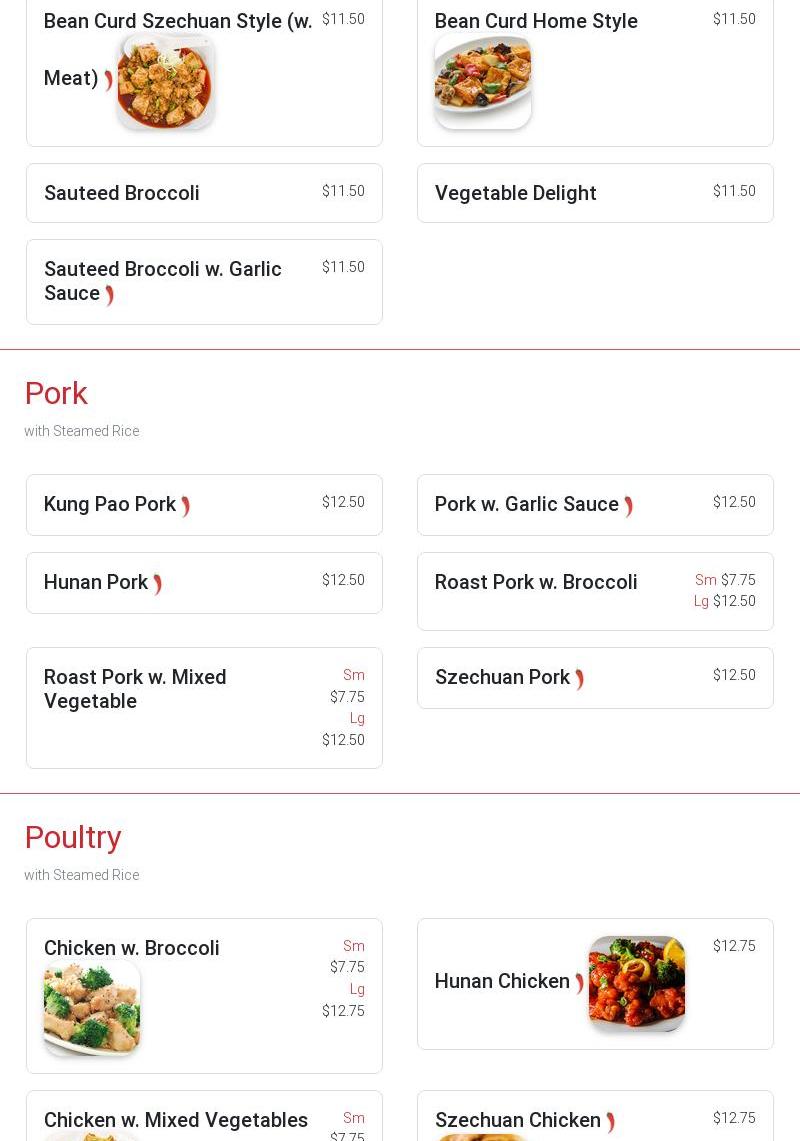Open Pork w. Garlic Sauce card
This screenshot has height=1141, width=800.
pos(526,504)
